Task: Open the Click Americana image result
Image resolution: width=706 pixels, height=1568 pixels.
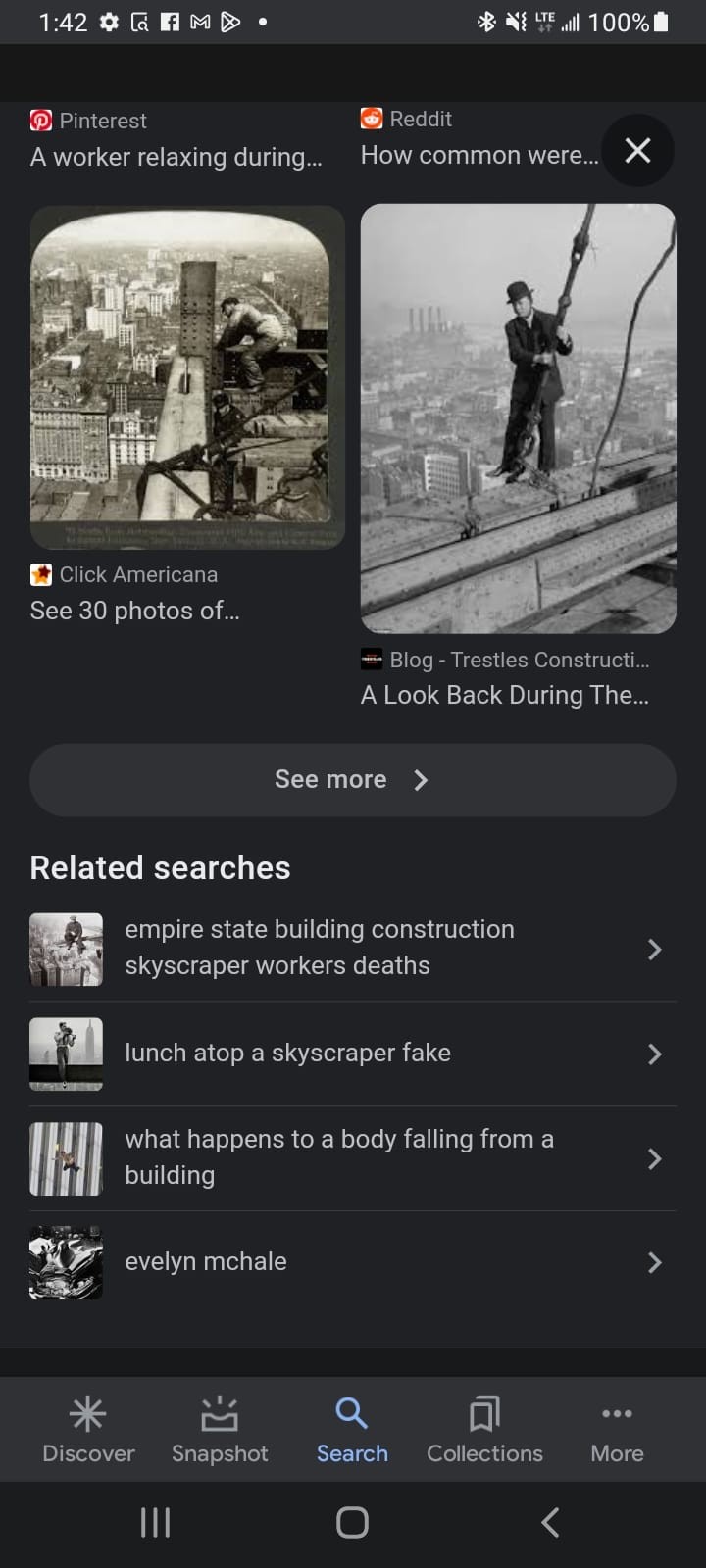Action: coord(187,377)
